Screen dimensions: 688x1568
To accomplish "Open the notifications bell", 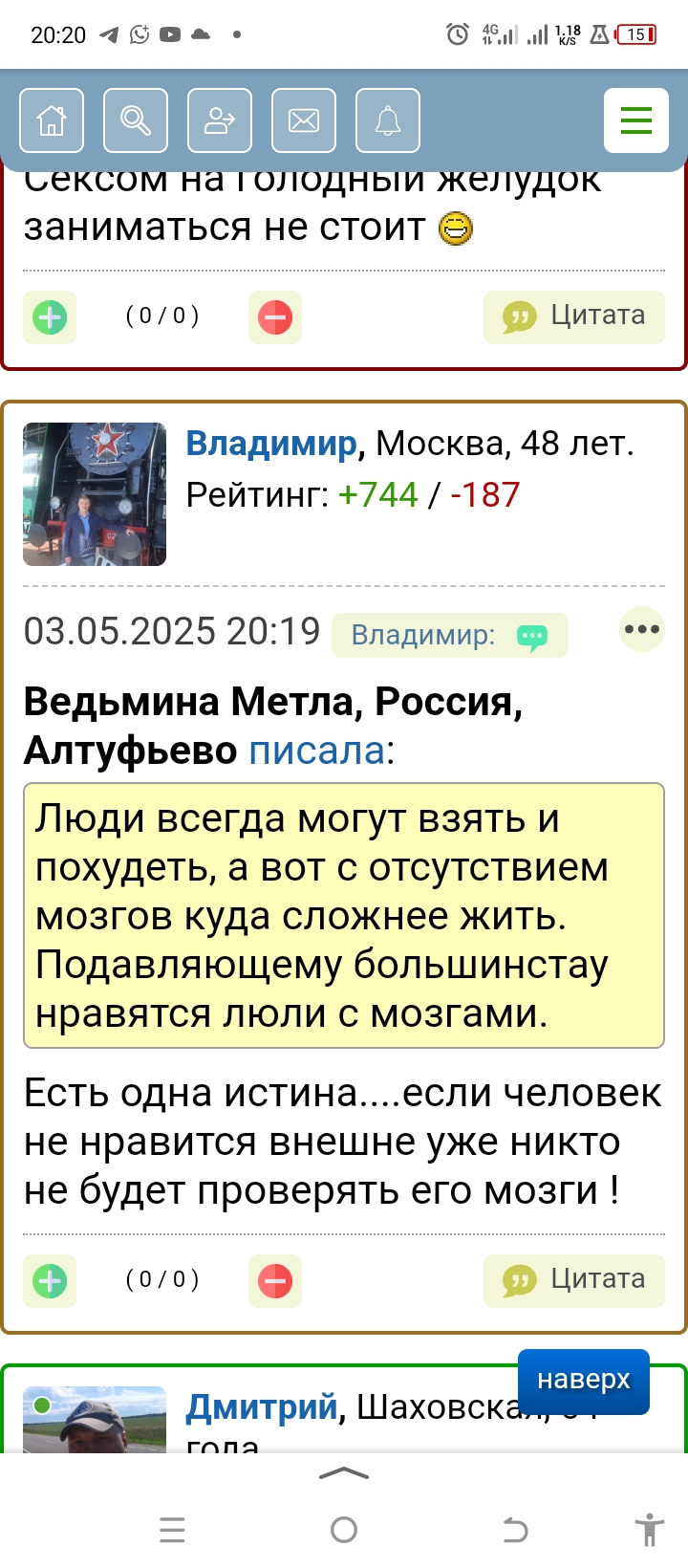I will (388, 120).
